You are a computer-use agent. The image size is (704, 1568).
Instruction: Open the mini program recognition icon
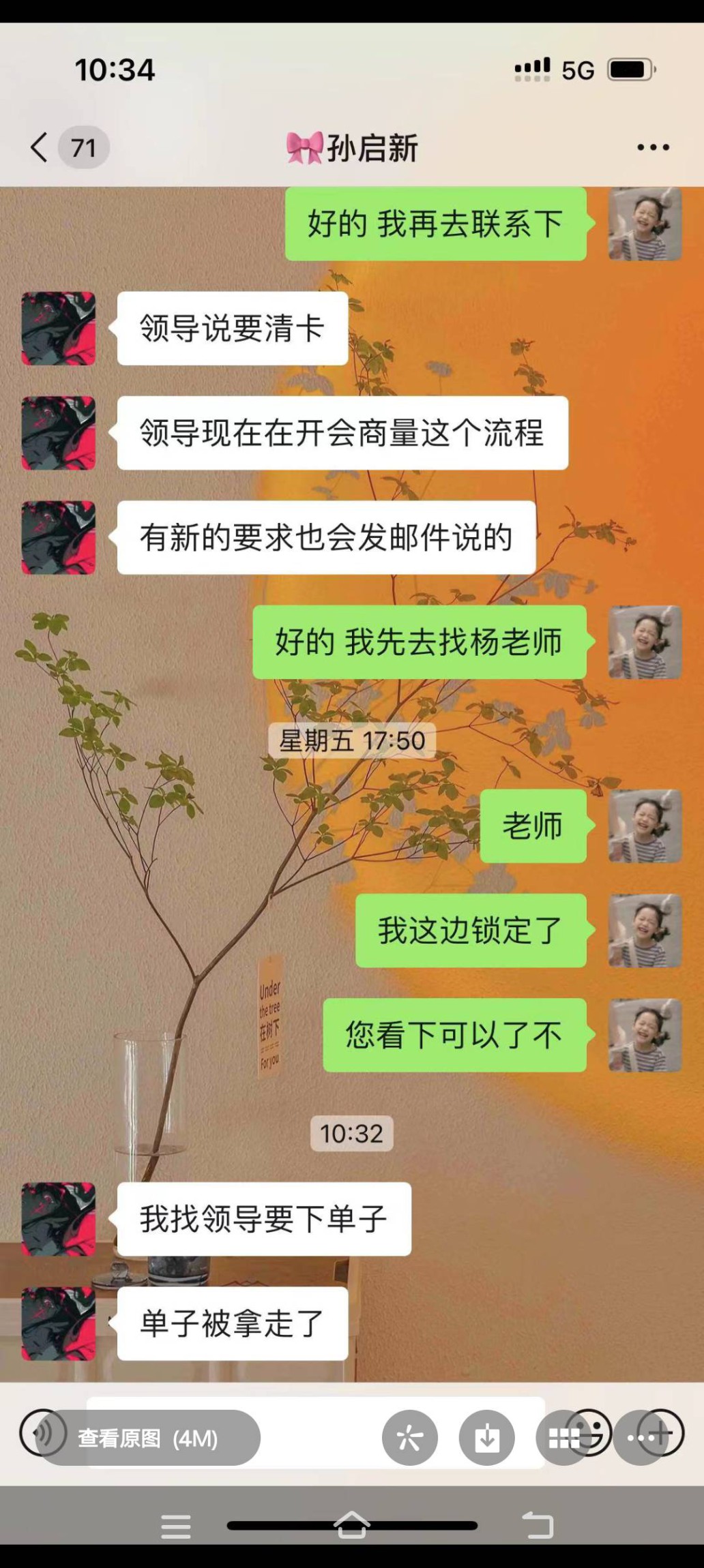(409, 1438)
